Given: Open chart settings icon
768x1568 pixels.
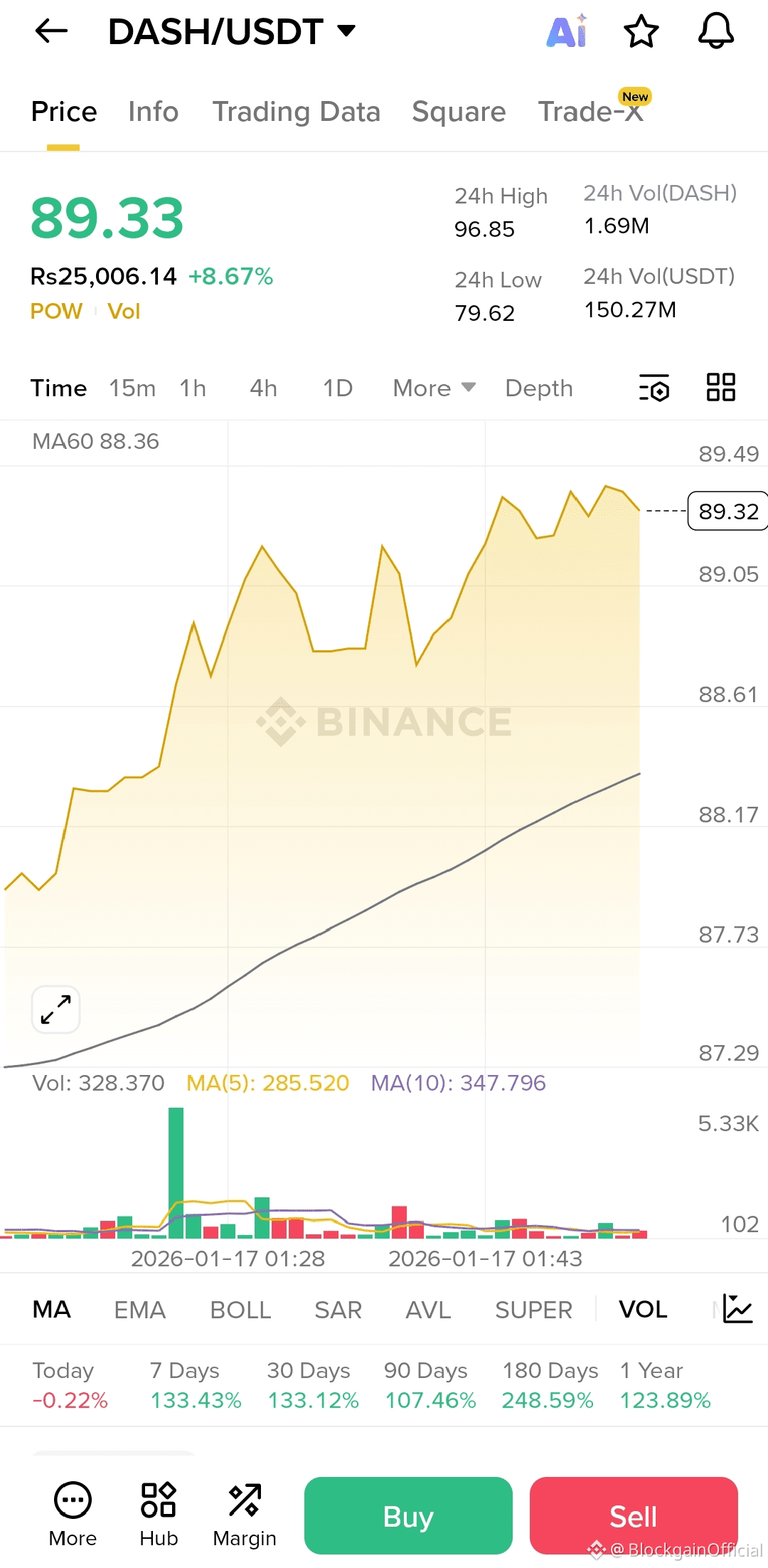Looking at the screenshot, I should 654,388.
